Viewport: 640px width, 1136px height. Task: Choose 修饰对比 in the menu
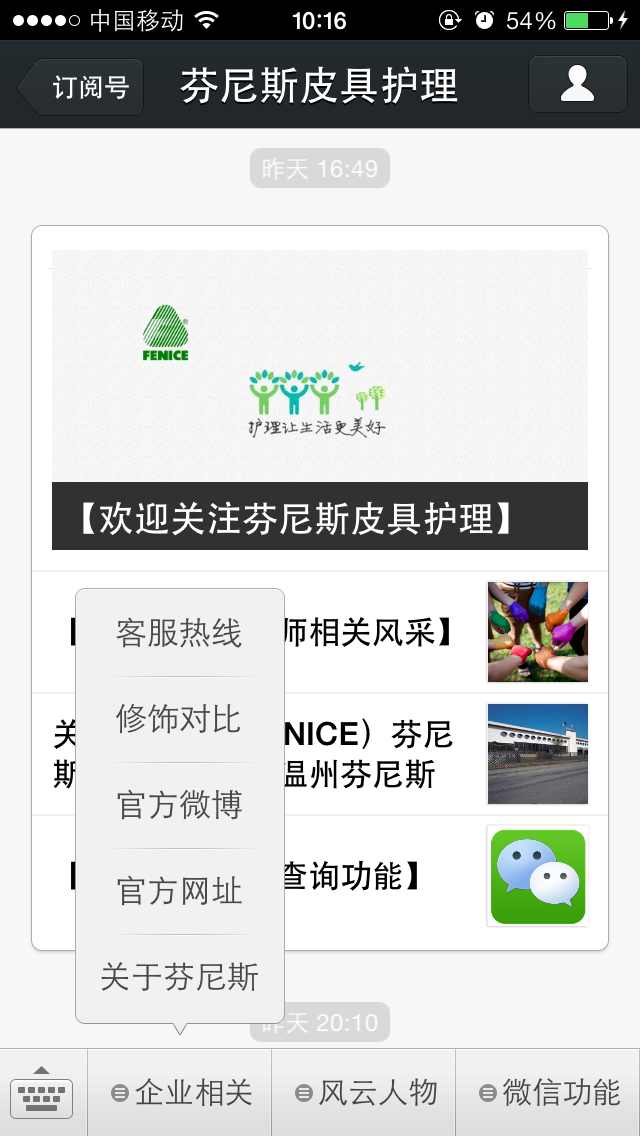pyautogui.click(x=179, y=720)
